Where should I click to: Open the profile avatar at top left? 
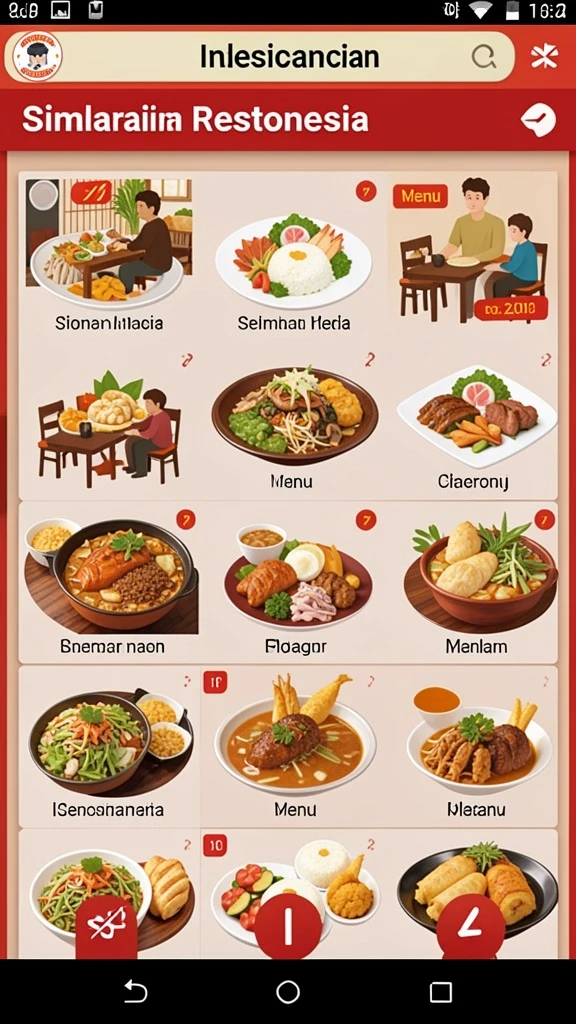click(x=37, y=57)
